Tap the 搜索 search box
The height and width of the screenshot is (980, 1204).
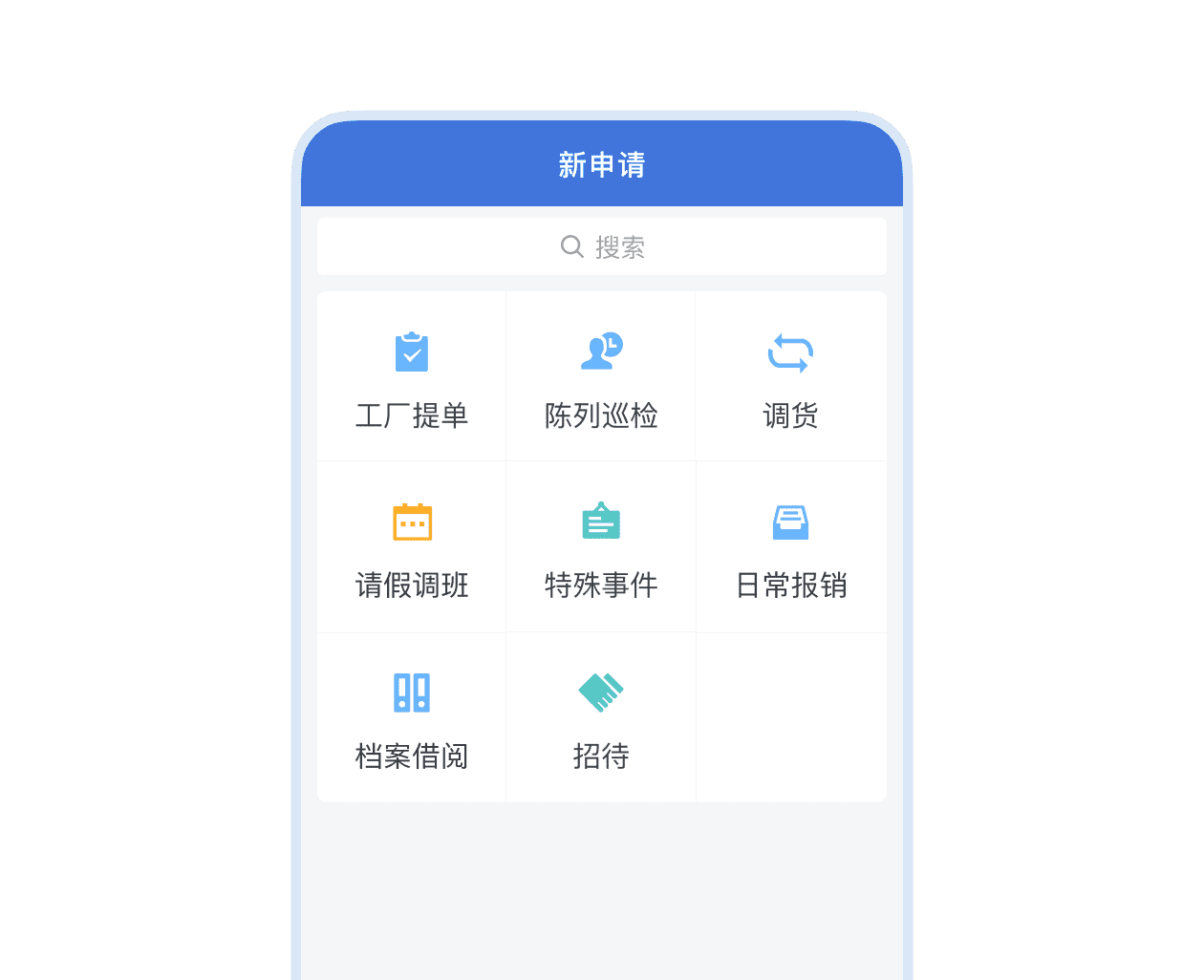tap(602, 247)
